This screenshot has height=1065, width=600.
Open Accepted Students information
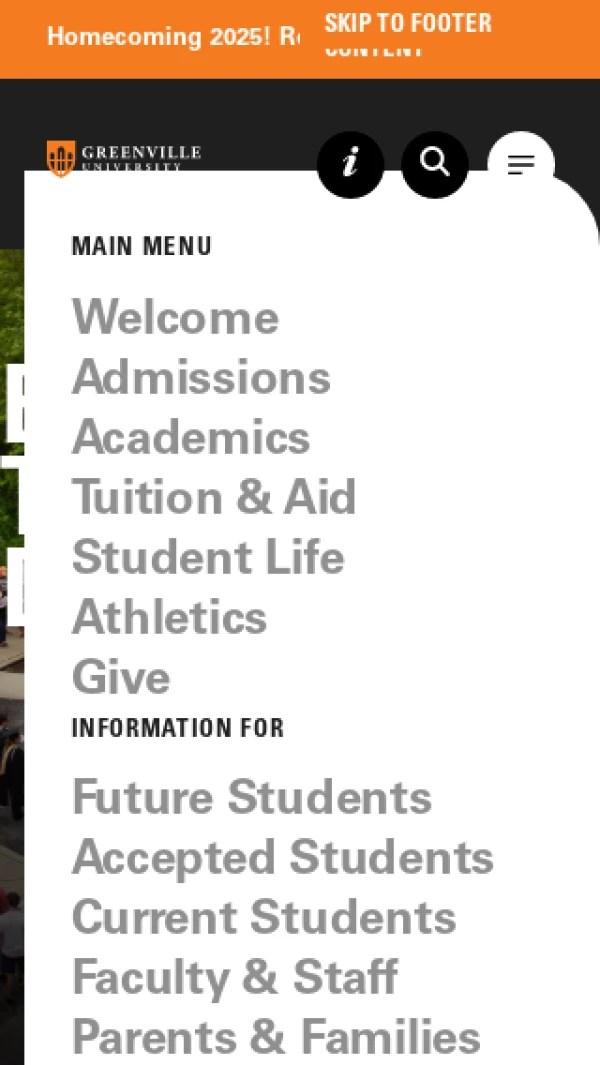coord(283,858)
